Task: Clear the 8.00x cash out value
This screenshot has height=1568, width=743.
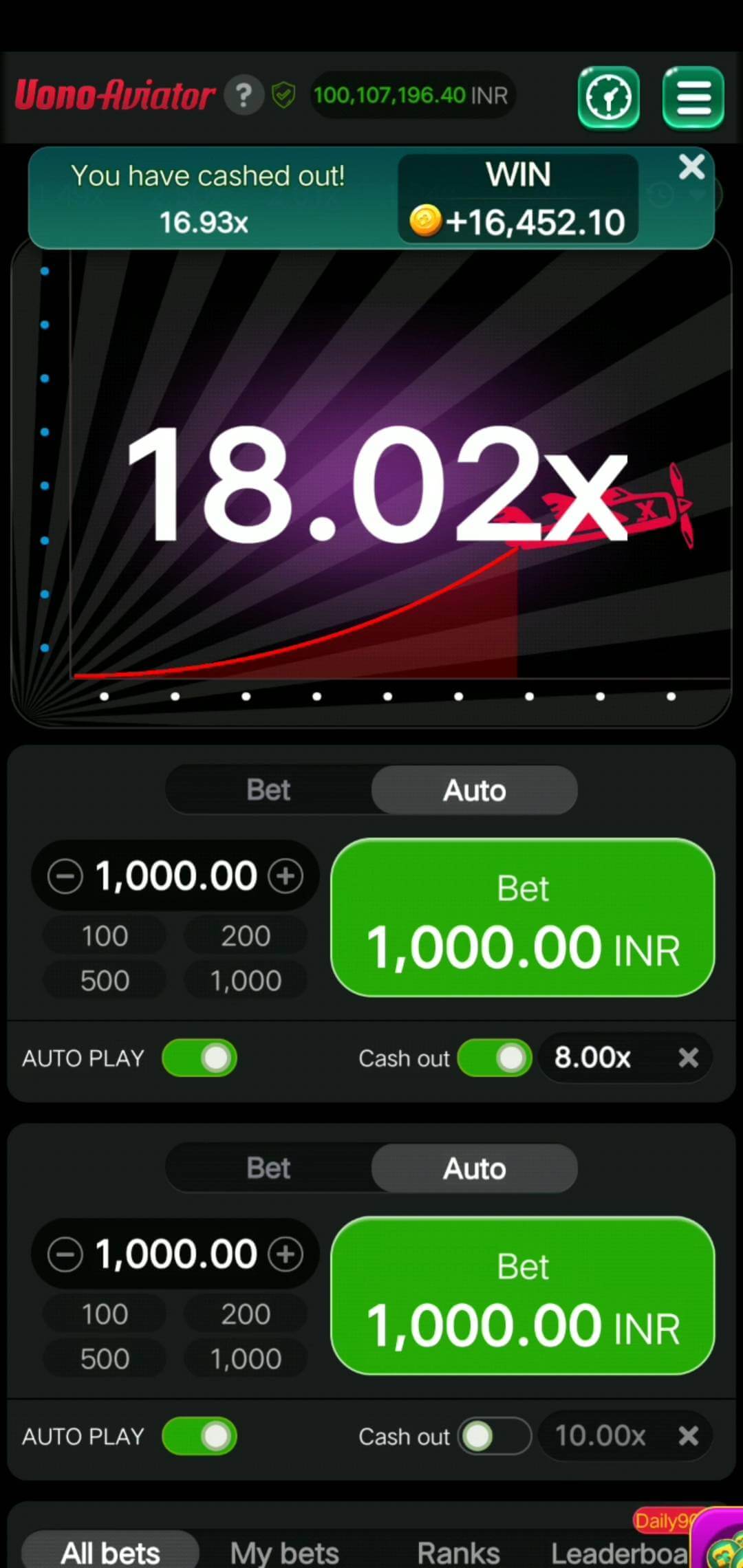Action: 688,1058
